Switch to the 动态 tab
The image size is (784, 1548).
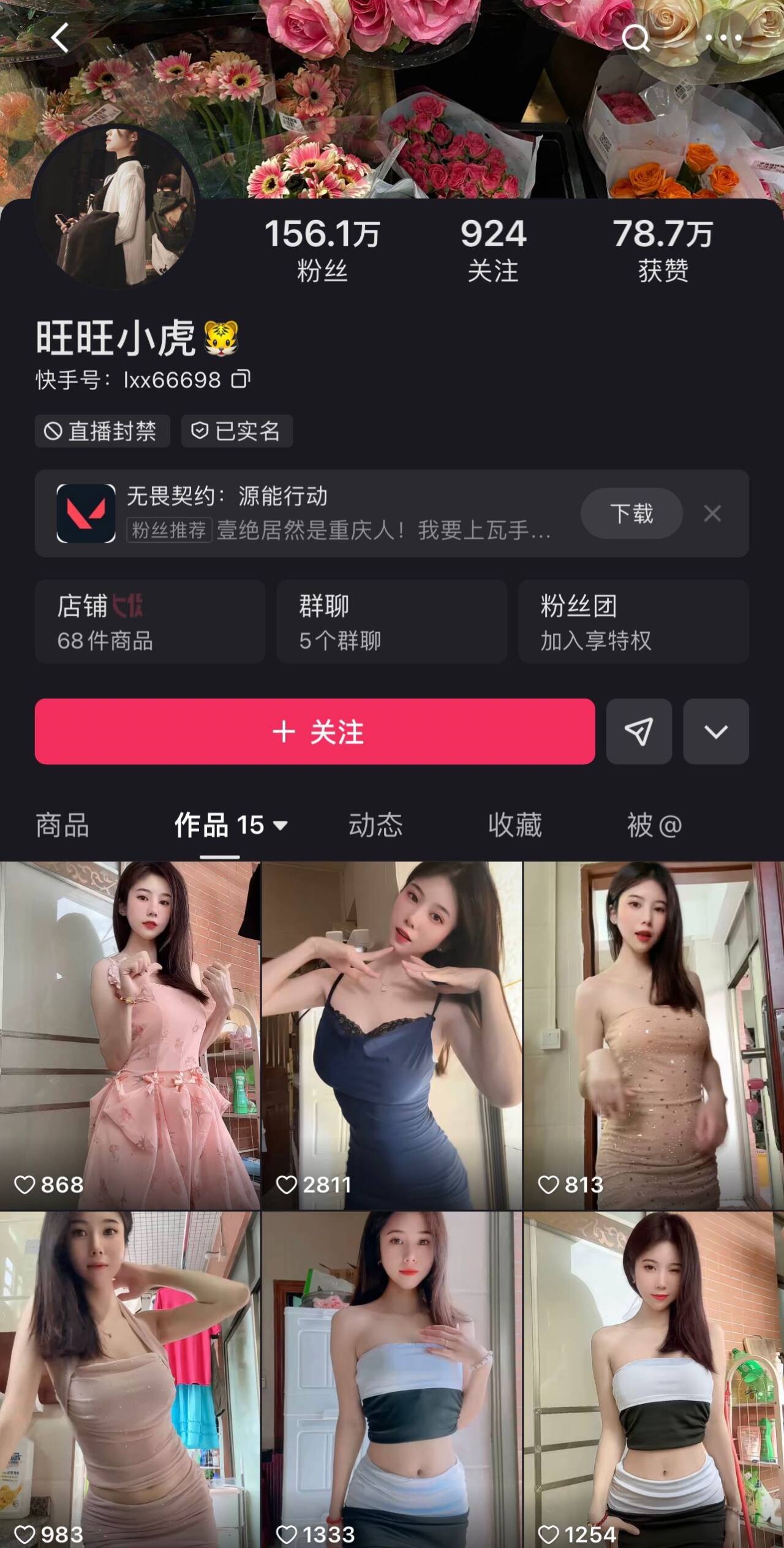(375, 825)
